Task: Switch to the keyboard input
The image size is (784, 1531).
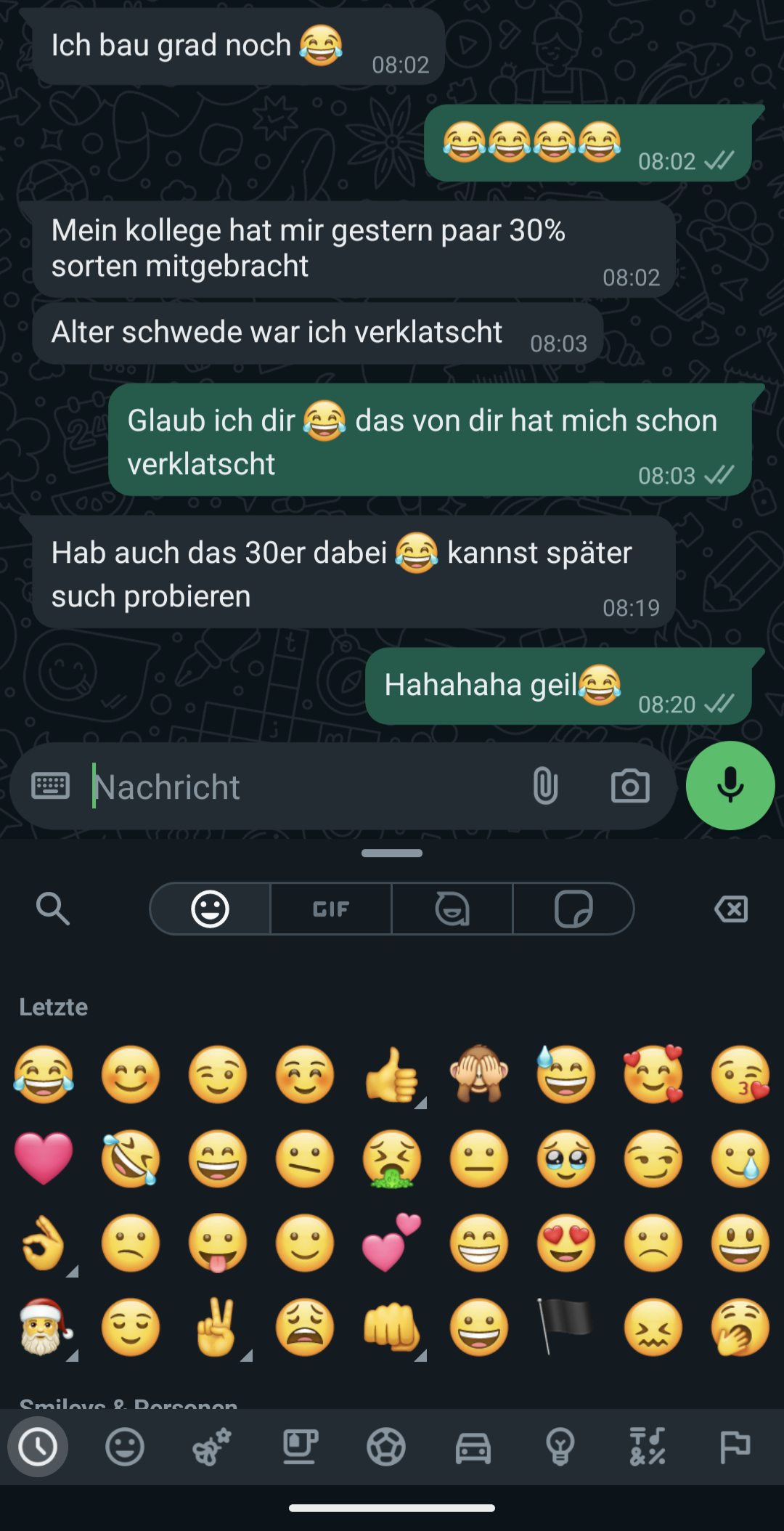Action: (x=50, y=786)
